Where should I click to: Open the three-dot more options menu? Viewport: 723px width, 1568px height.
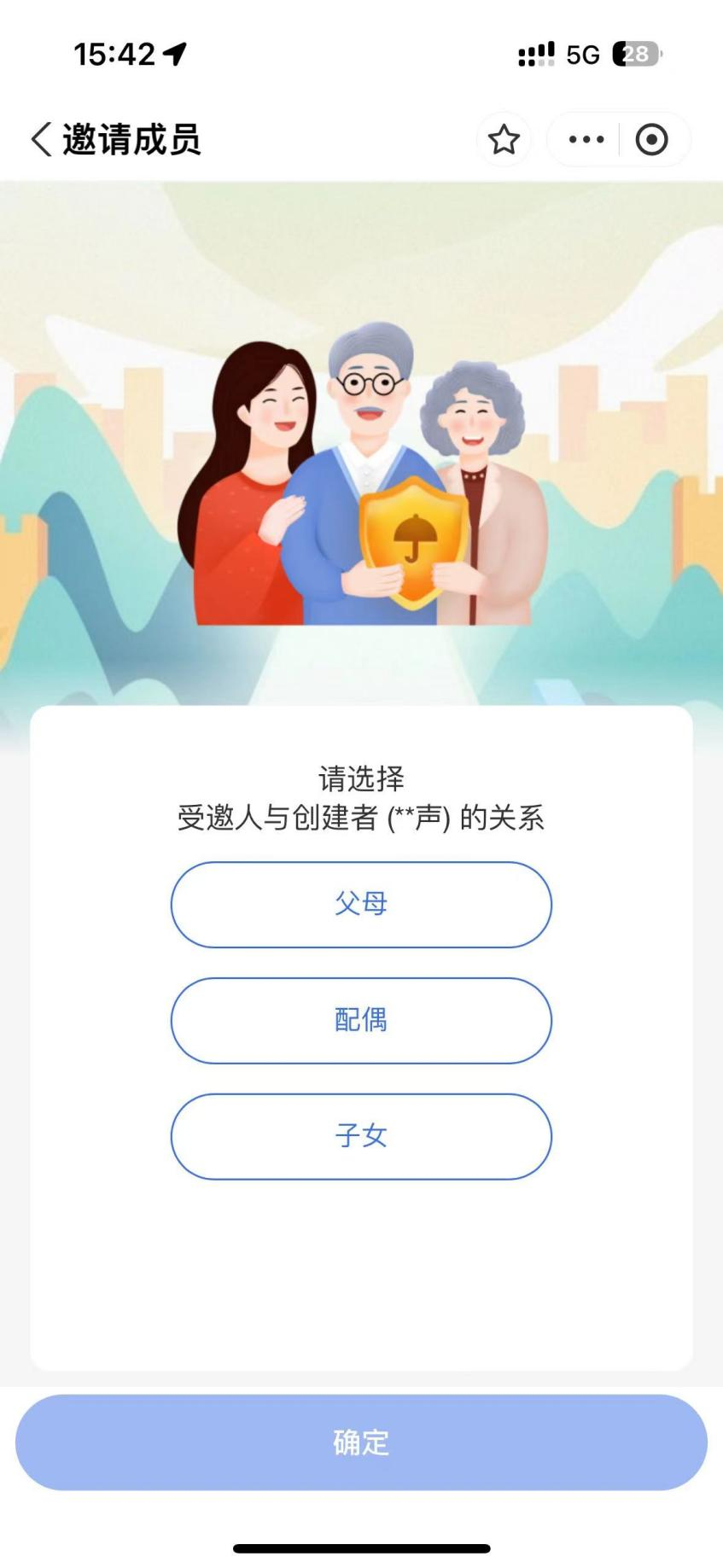(x=587, y=139)
